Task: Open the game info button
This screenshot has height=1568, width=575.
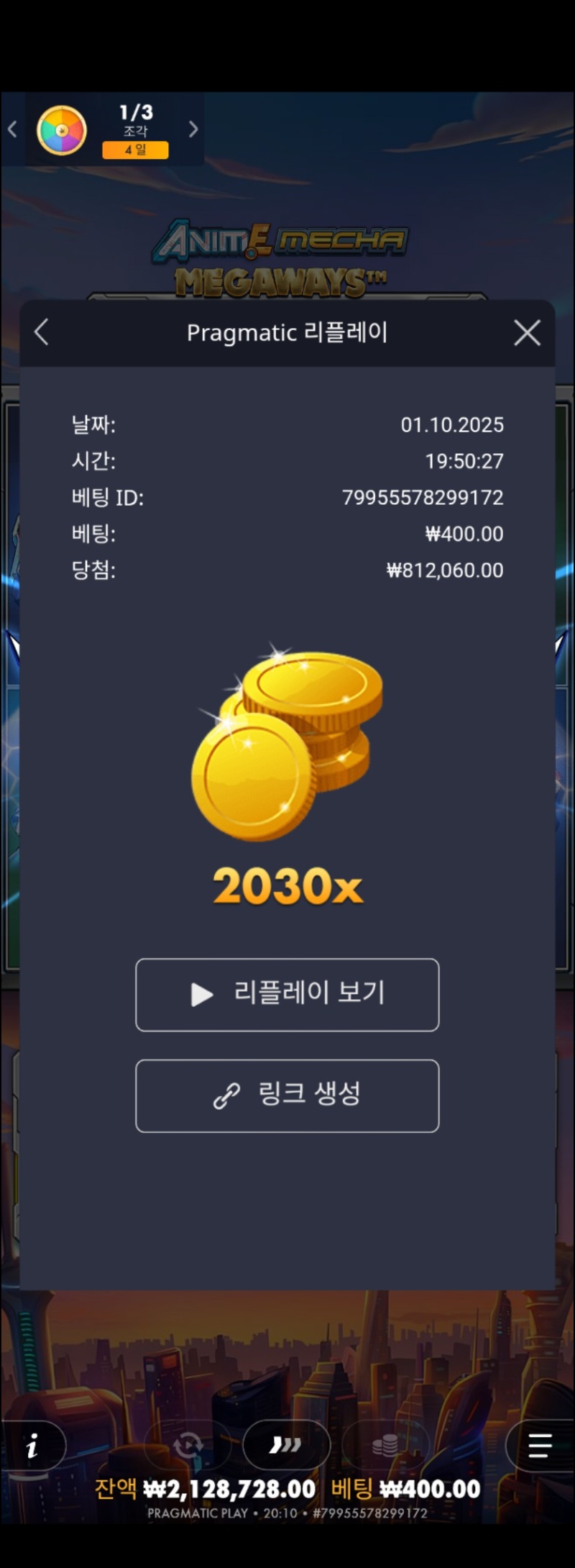Action: coord(32,1446)
